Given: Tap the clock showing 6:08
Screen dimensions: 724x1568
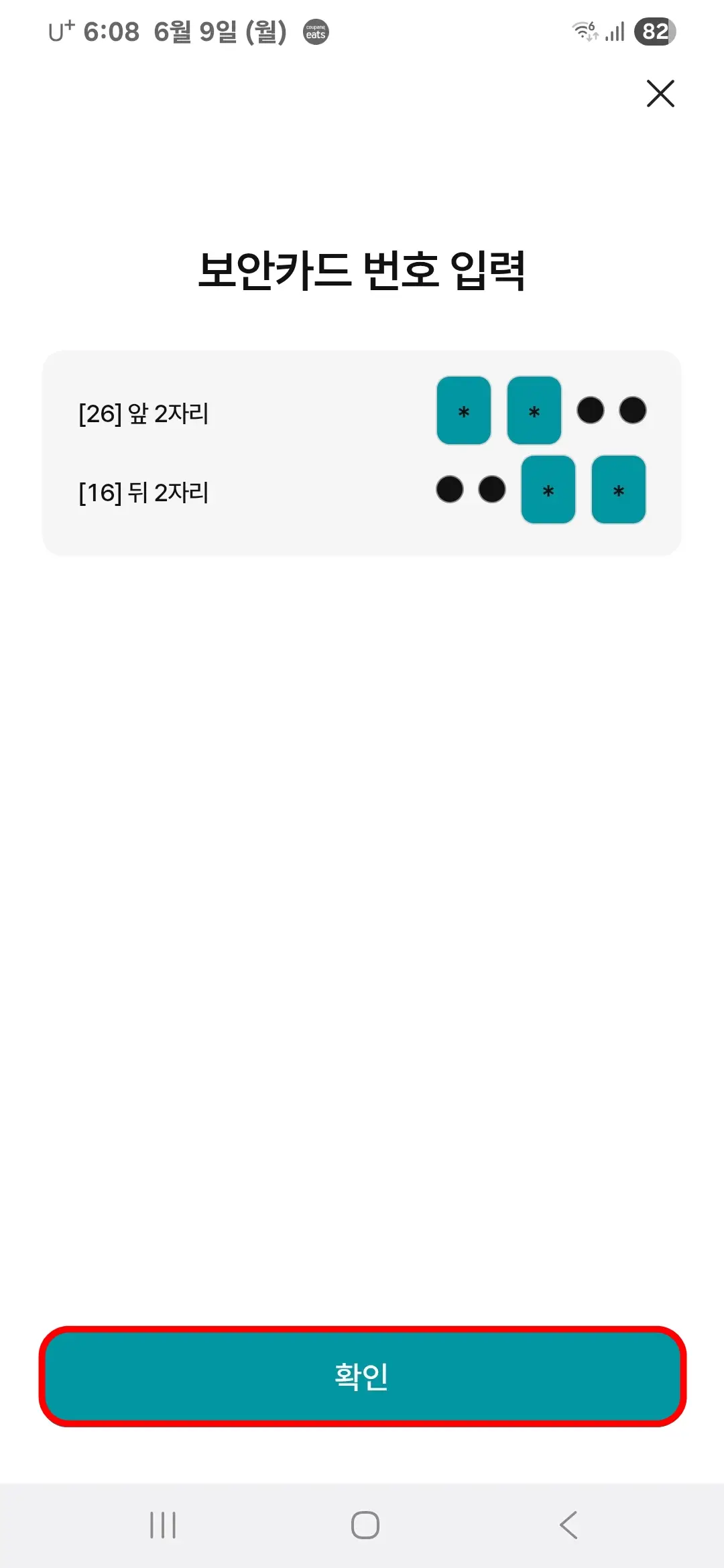Looking at the screenshot, I should coord(111,29).
